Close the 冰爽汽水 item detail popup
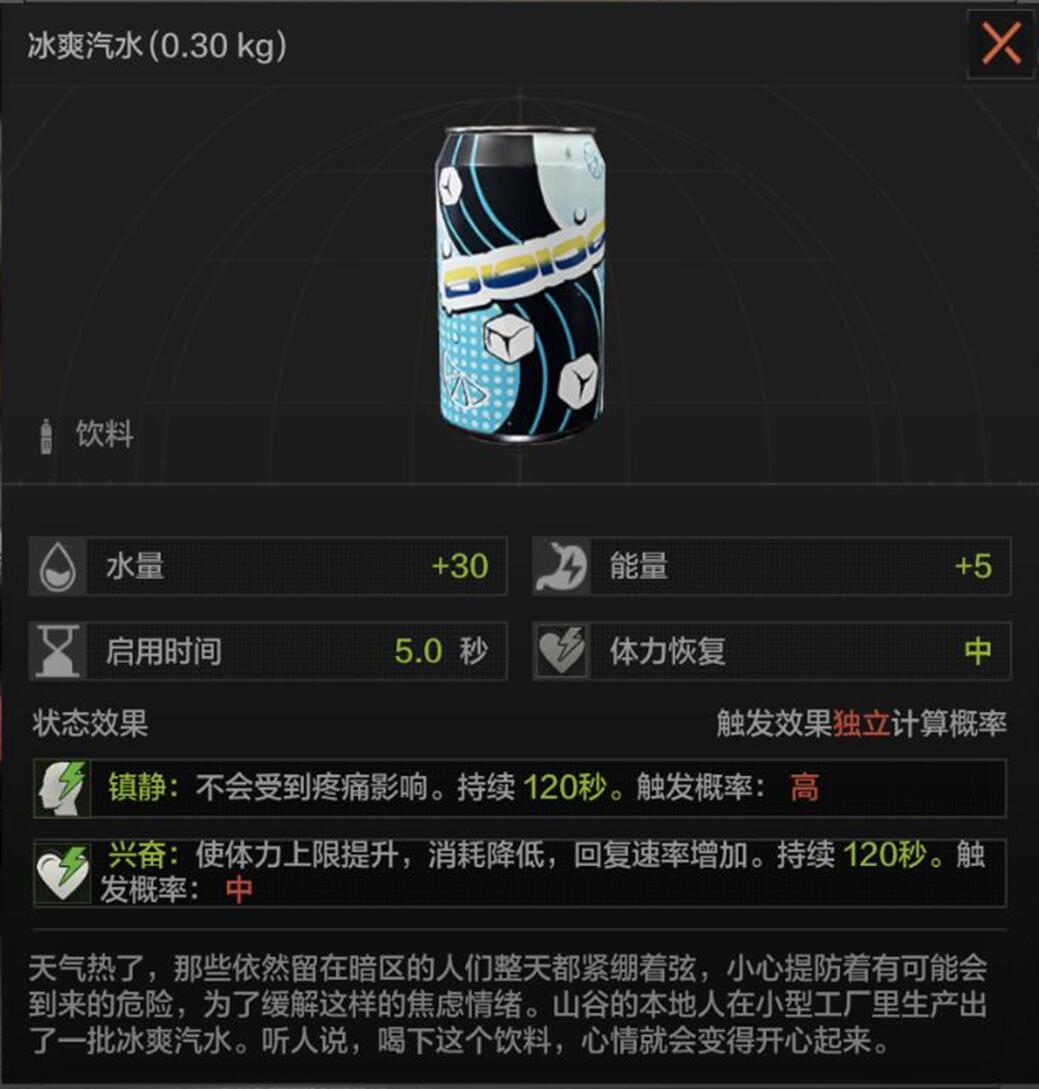 click(x=1000, y=44)
